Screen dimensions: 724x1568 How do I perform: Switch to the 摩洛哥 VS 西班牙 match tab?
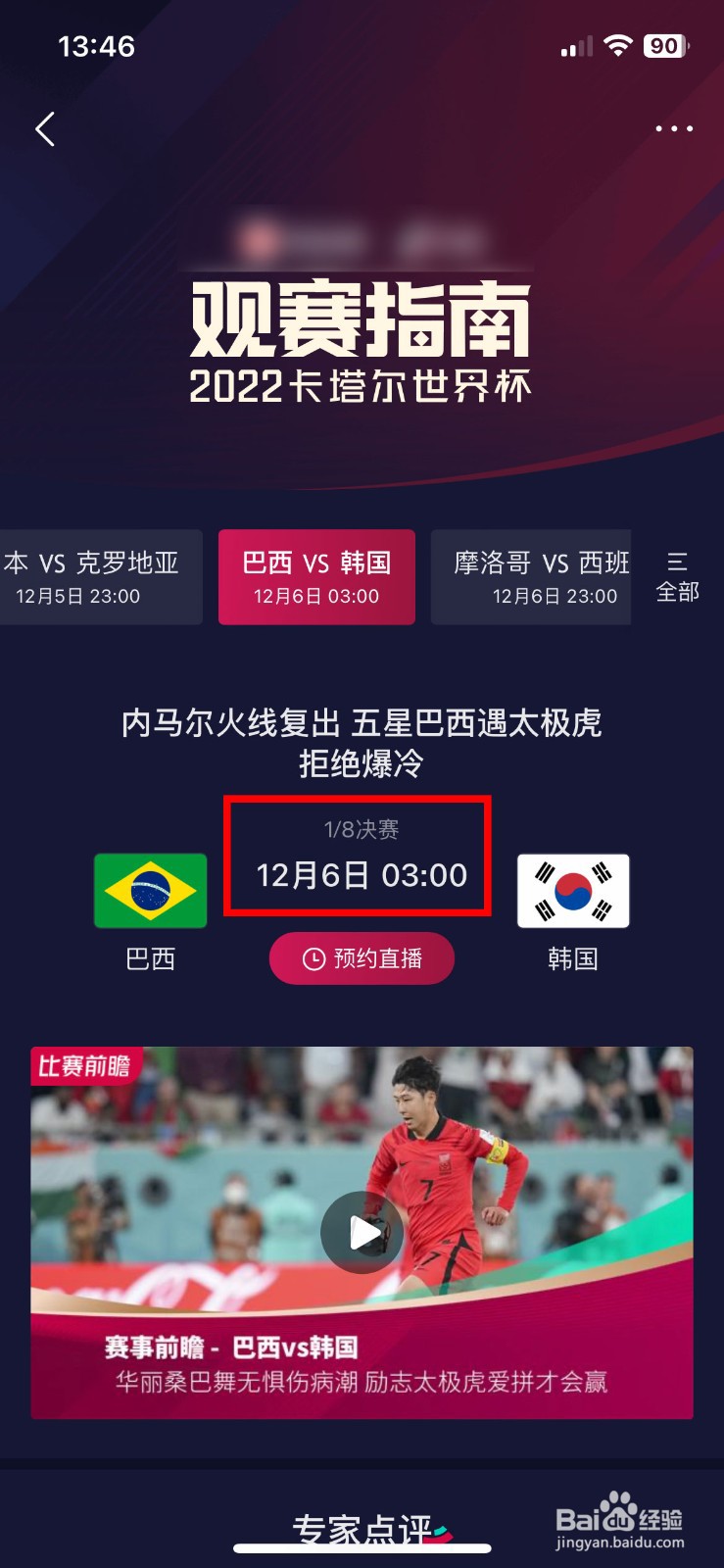tap(531, 577)
